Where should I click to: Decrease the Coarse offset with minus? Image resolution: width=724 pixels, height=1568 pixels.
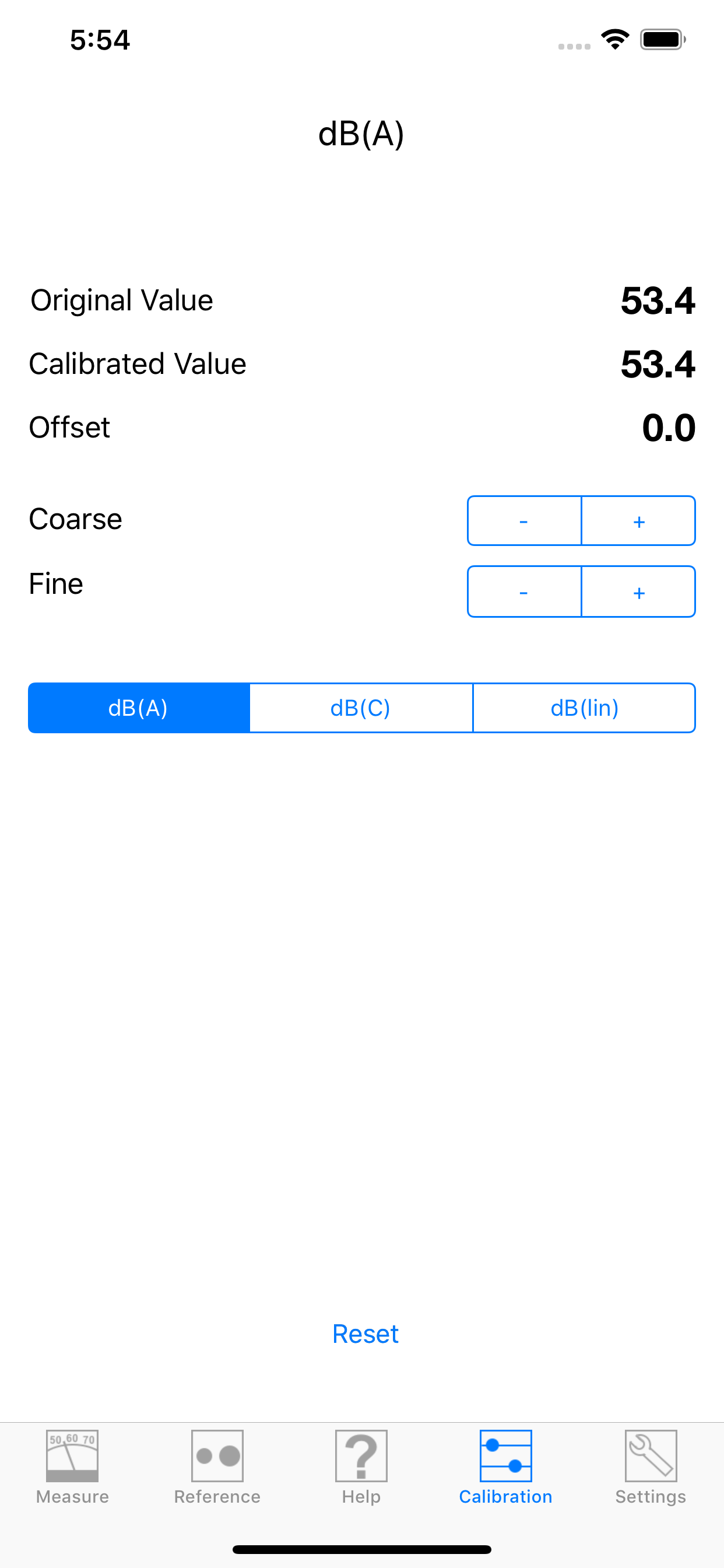pos(524,521)
